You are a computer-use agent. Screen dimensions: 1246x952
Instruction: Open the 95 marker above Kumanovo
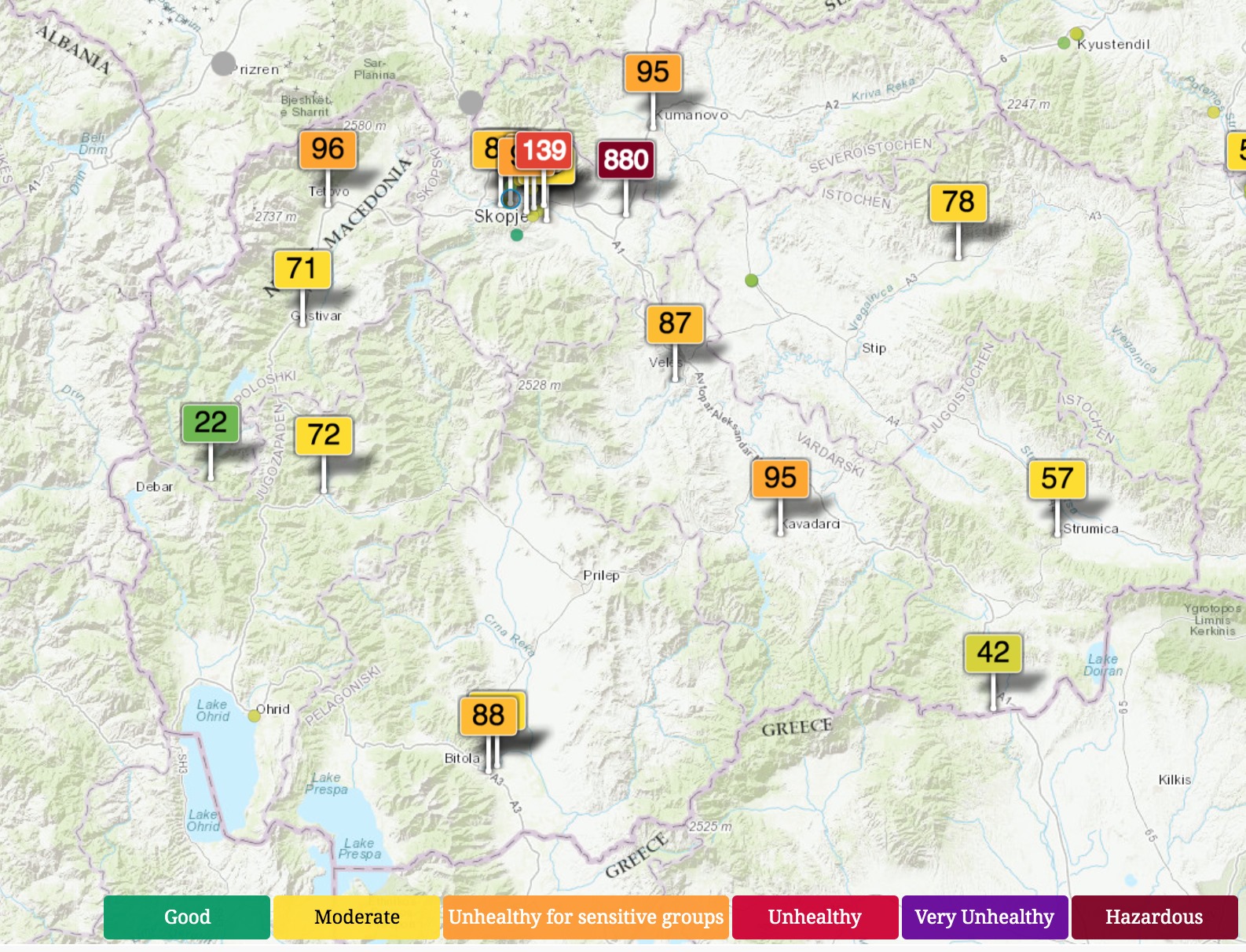point(652,72)
